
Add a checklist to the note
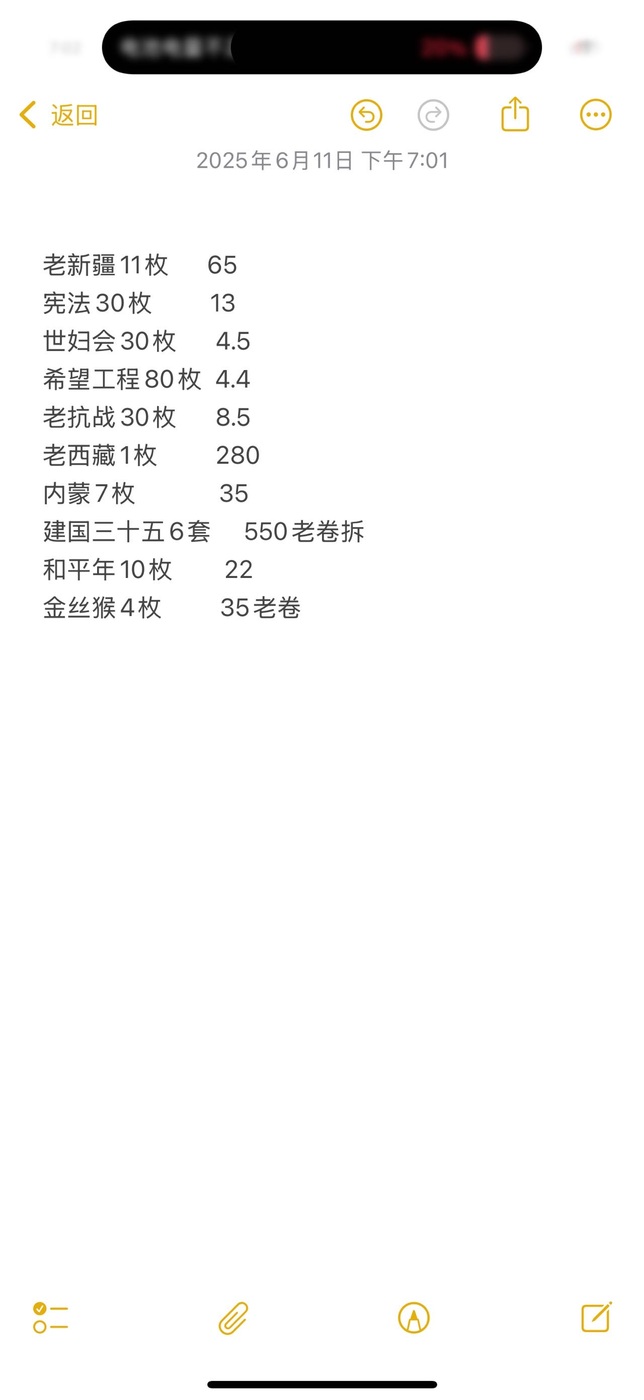click(x=50, y=1318)
